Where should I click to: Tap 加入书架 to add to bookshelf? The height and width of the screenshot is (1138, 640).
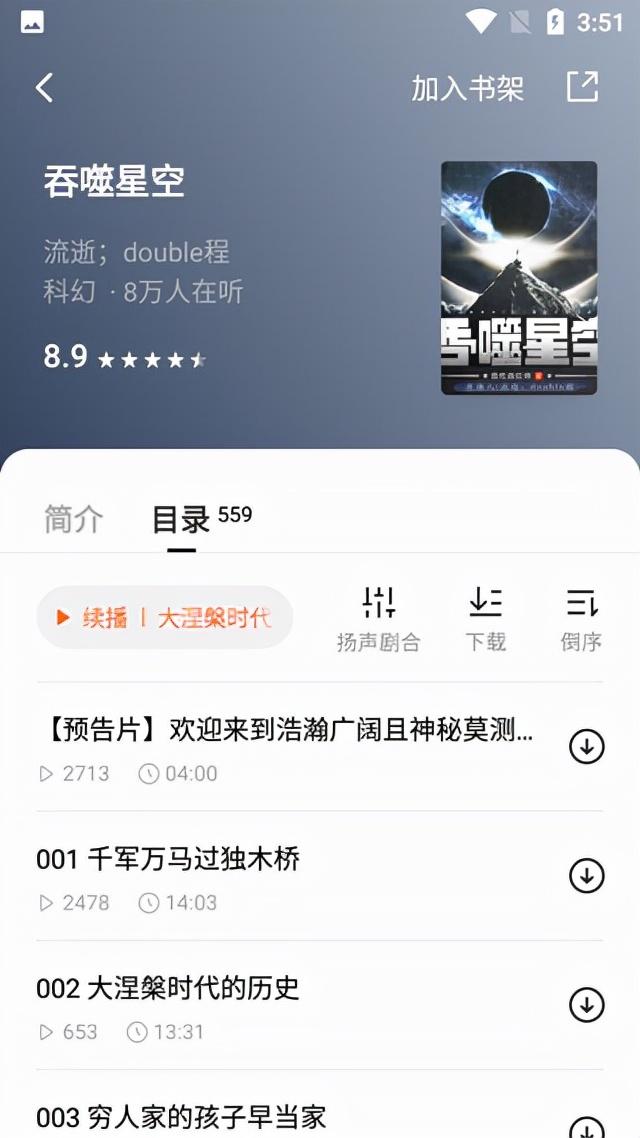click(467, 88)
